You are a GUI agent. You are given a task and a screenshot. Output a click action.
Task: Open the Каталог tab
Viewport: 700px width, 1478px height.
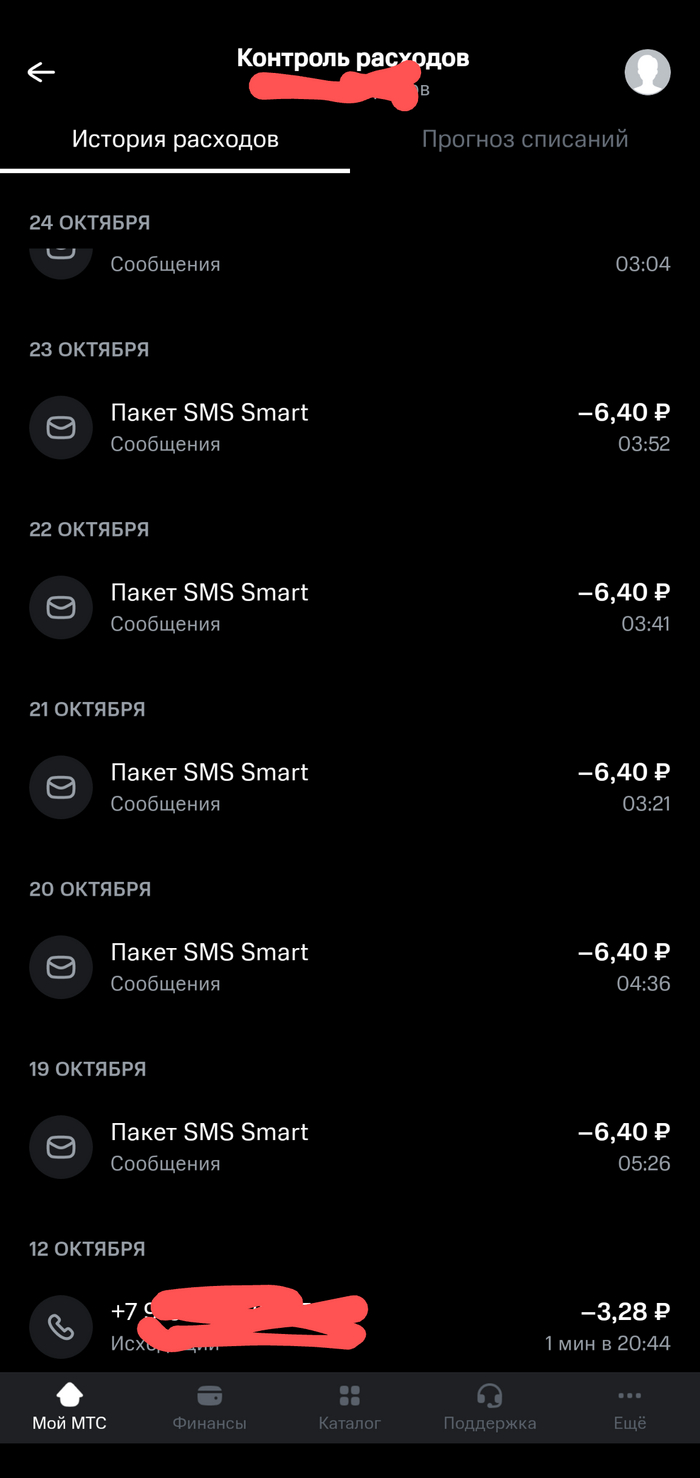tap(349, 1408)
